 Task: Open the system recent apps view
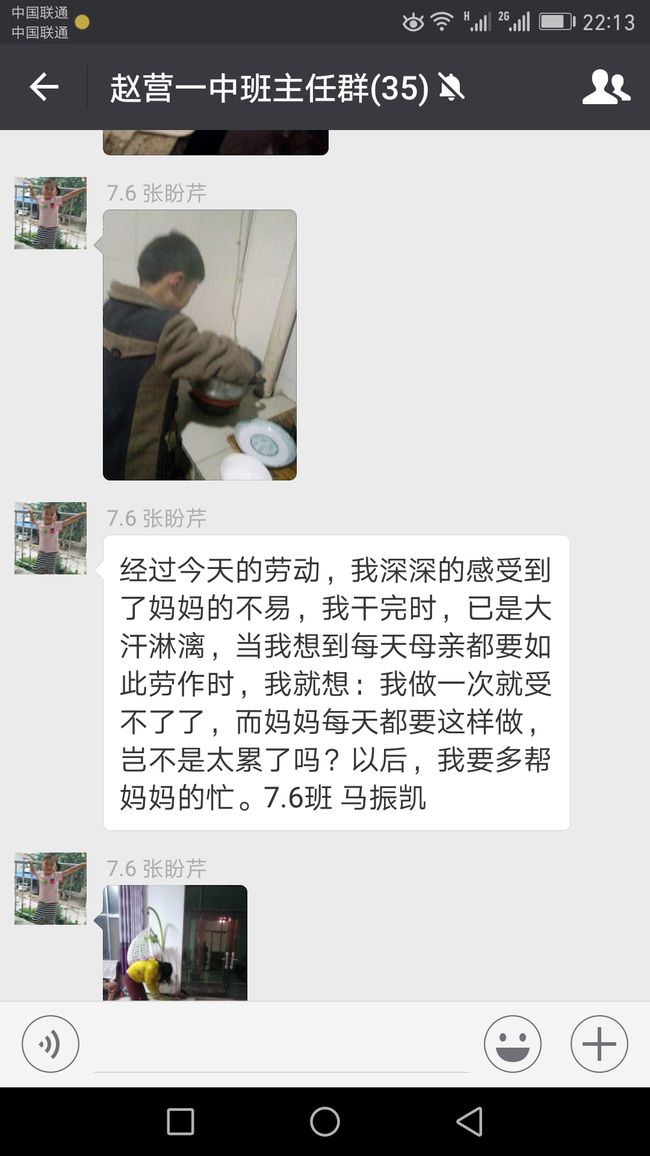[181, 1121]
